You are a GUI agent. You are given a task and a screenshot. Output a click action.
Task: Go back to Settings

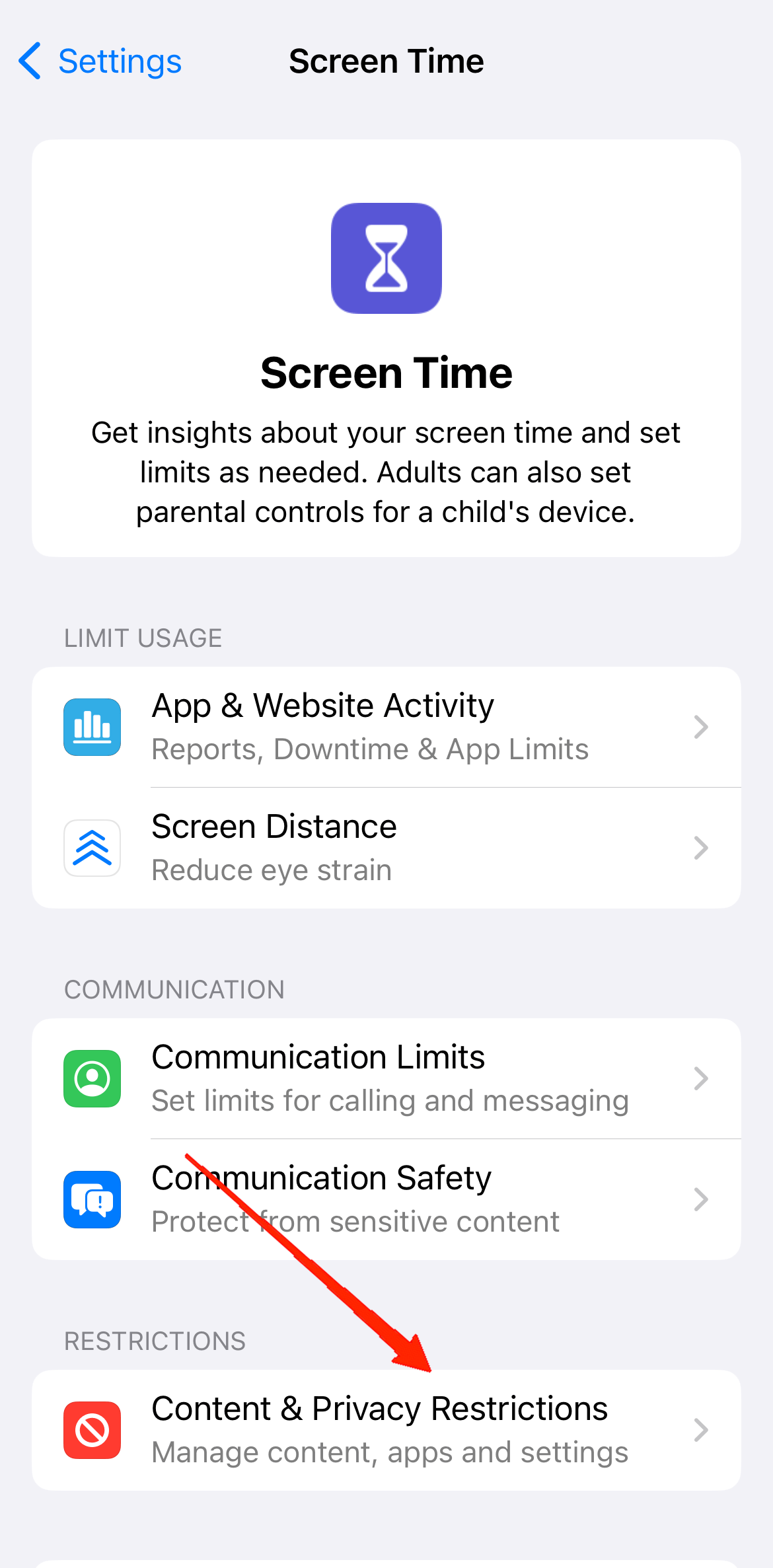point(99,61)
